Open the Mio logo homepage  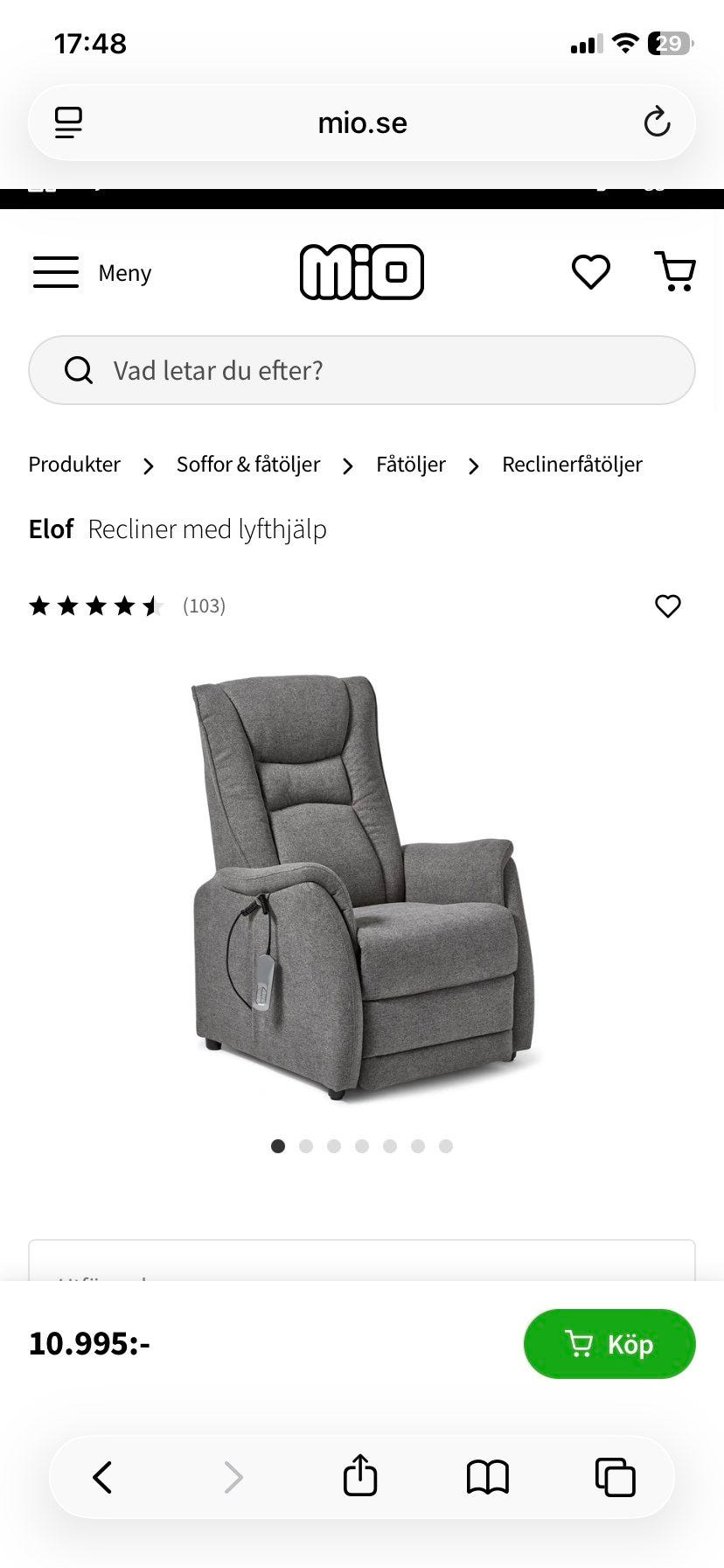[x=362, y=271]
